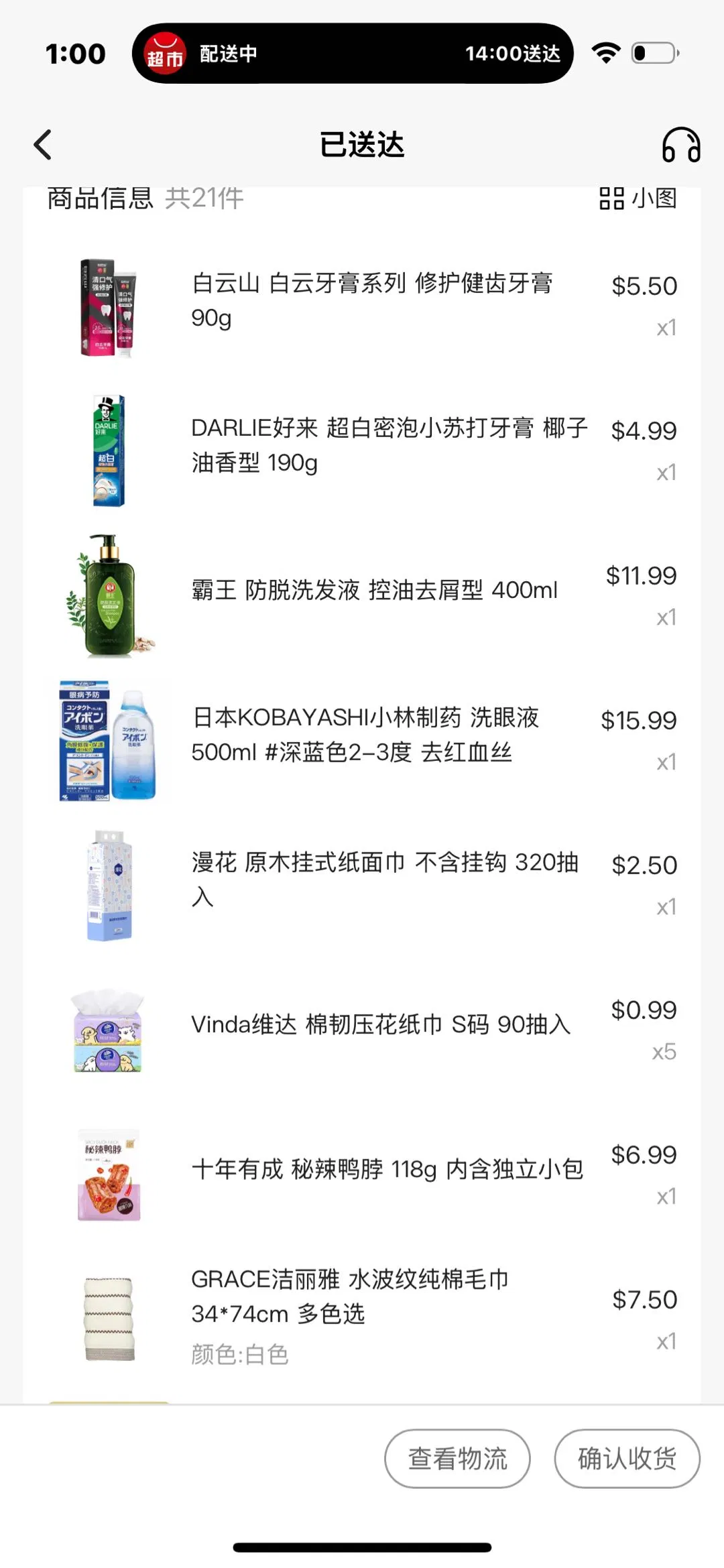Switch product list to 小图 view

pos(638,198)
